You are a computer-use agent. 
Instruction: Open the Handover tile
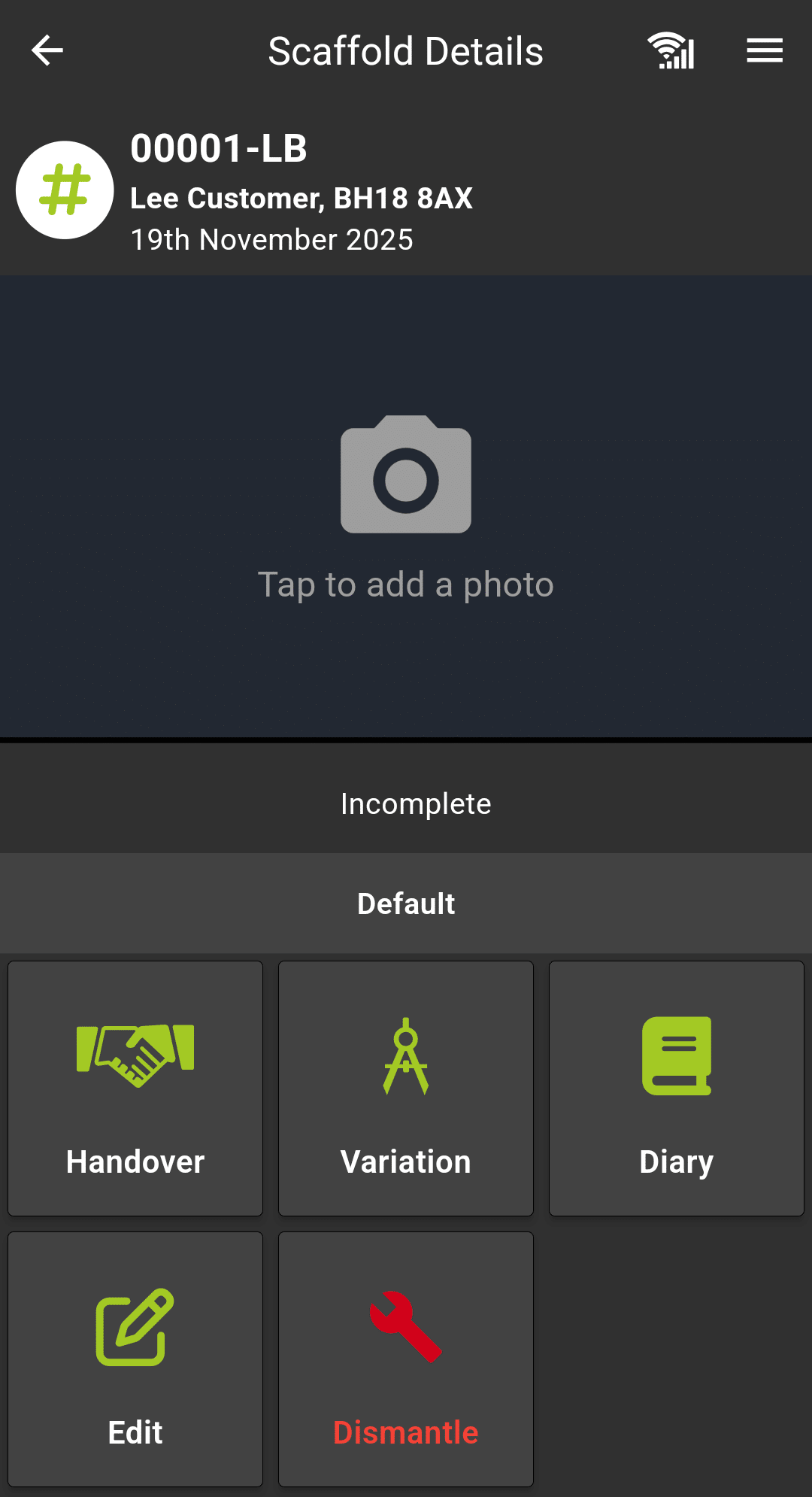point(135,1088)
